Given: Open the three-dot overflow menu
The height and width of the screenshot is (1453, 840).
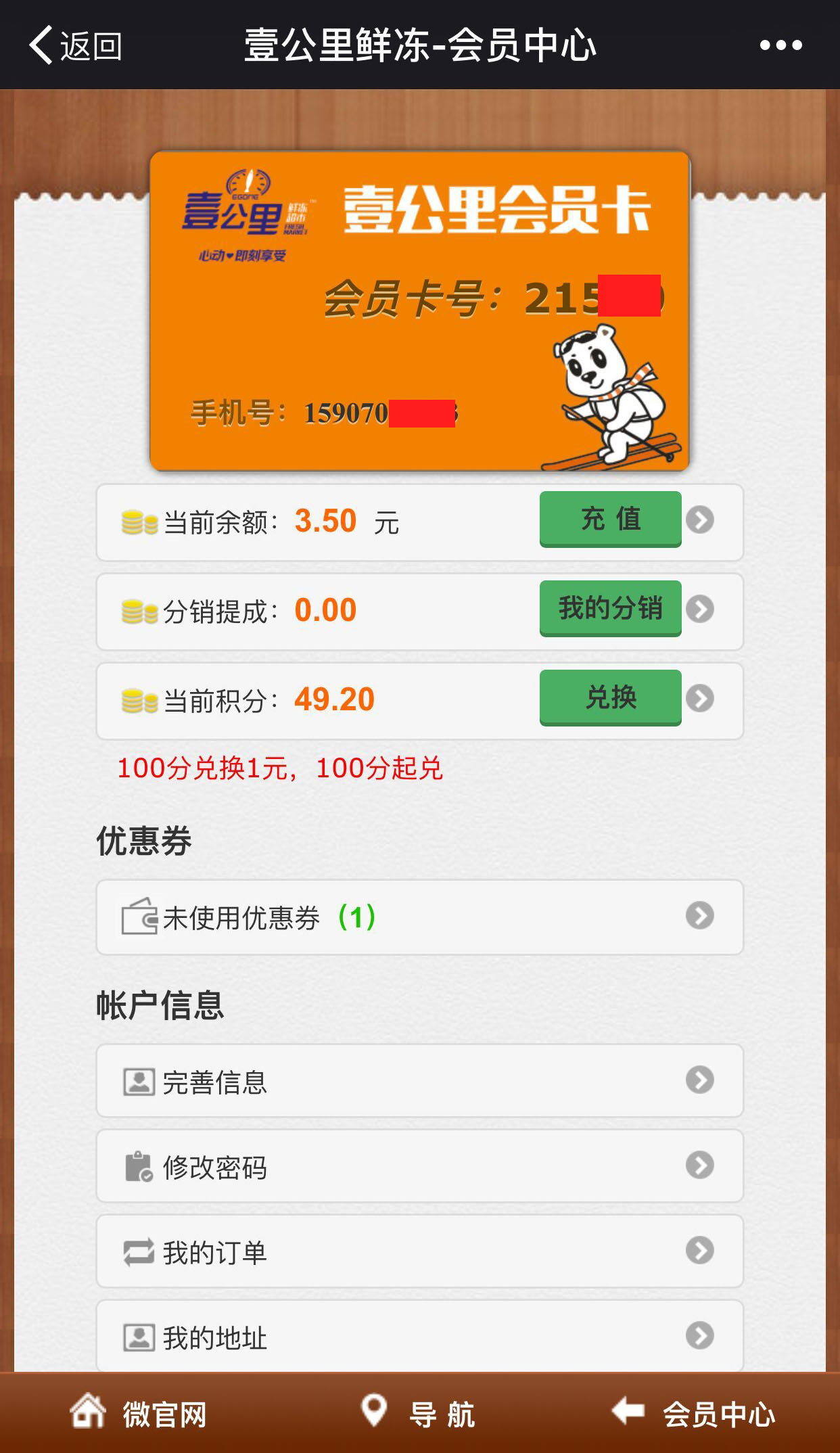Looking at the screenshot, I should pos(780,45).
